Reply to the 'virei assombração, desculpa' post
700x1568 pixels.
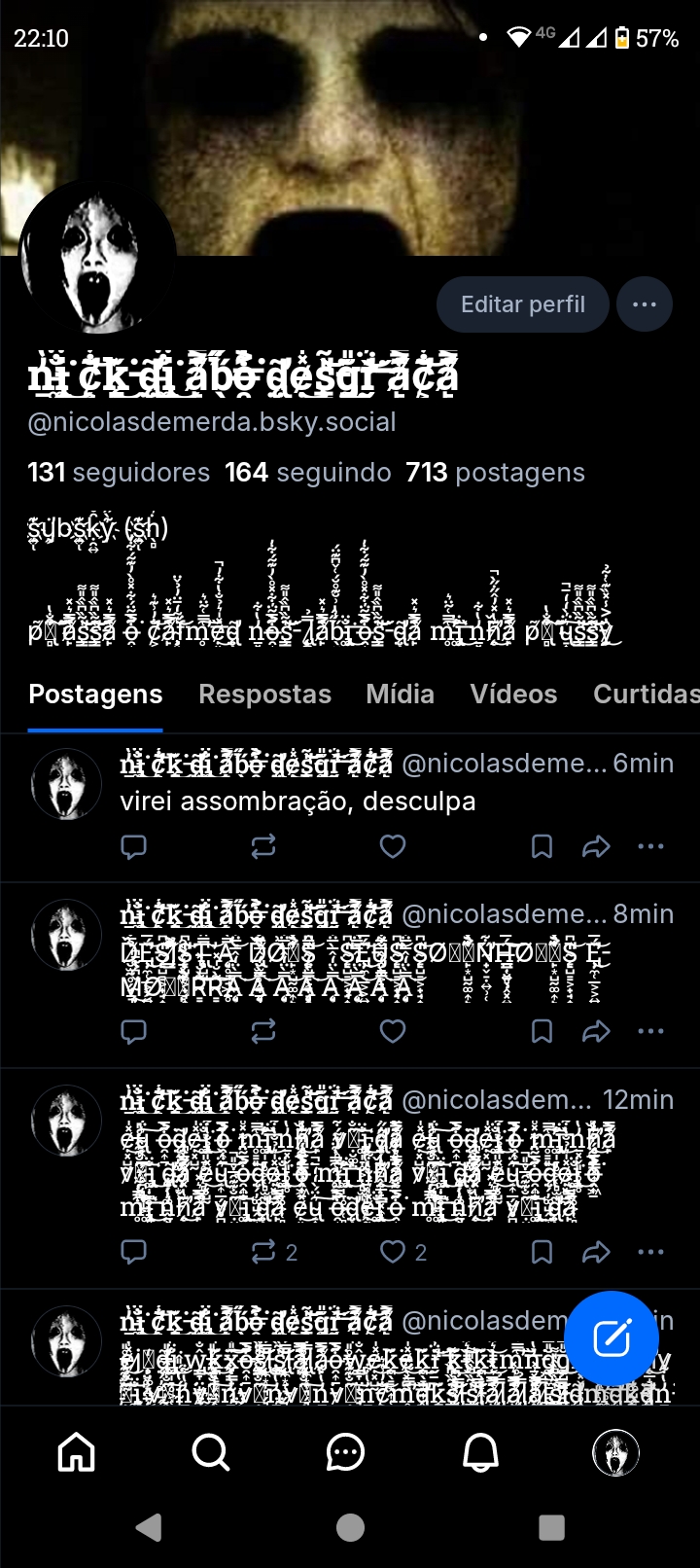pos(133,846)
